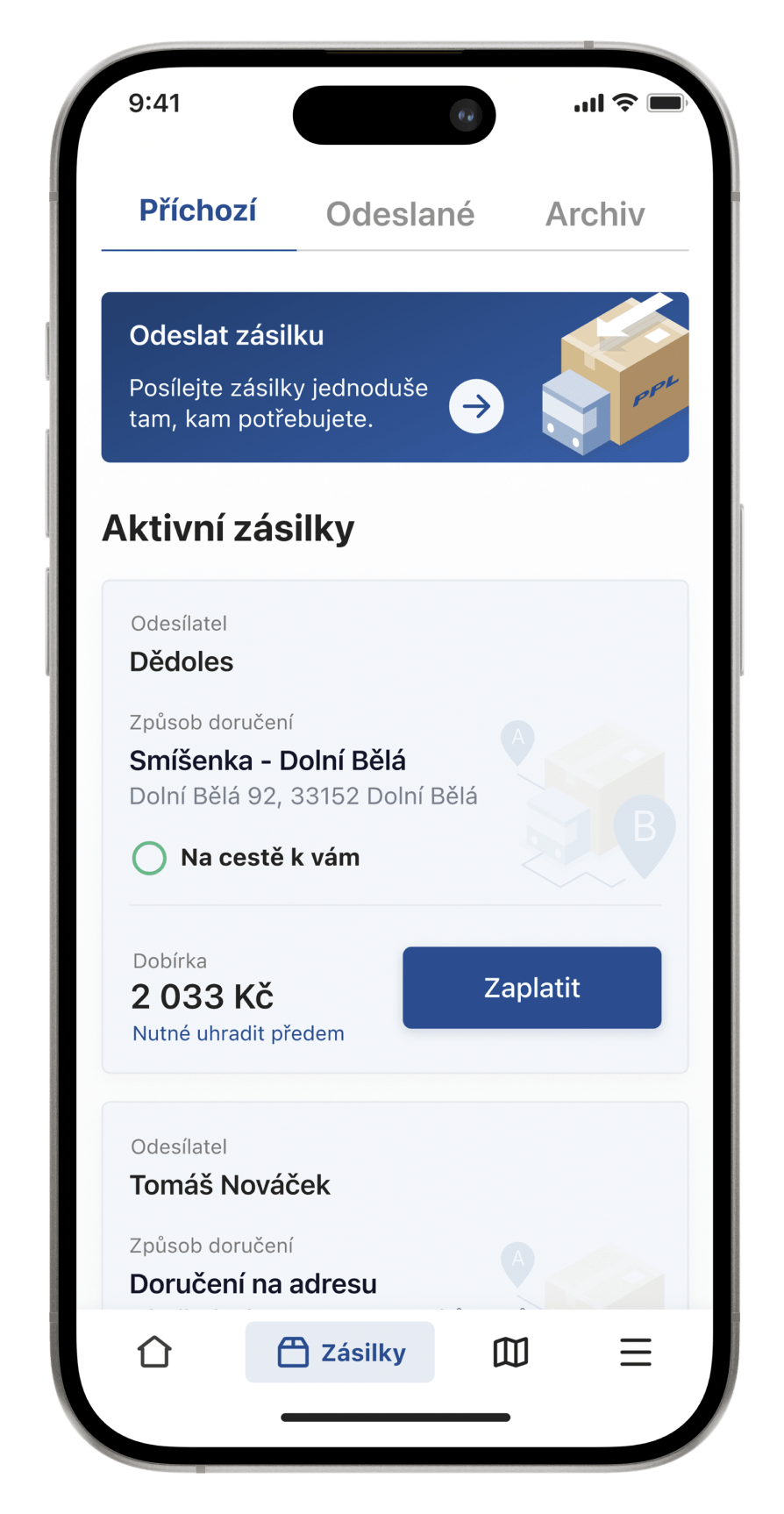Open the hamburger menu
Image resolution: width=784 pixels, height=1514 pixels.
click(x=635, y=1352)
